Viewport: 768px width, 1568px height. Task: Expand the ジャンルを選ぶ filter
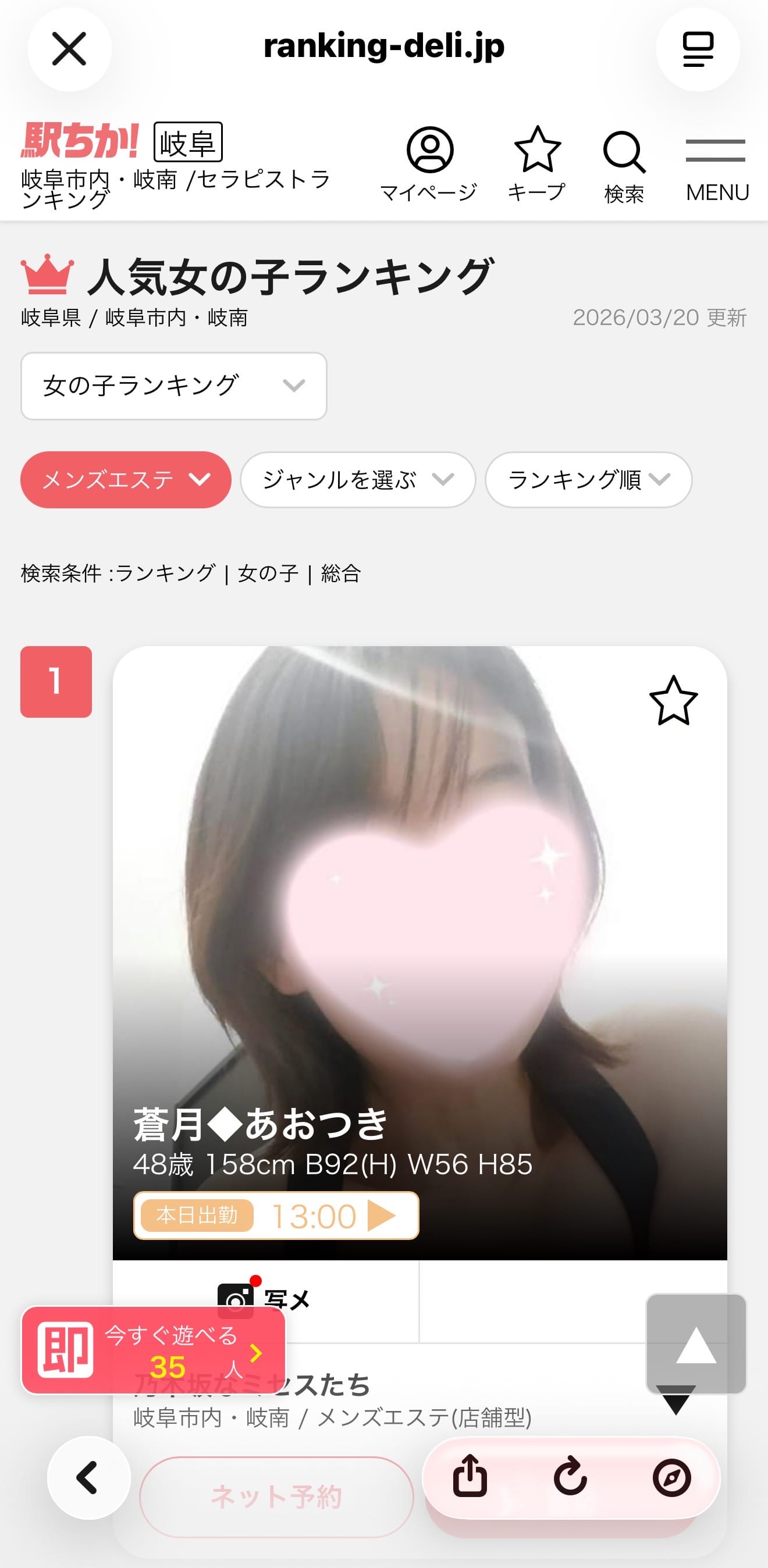click(357, 480)
